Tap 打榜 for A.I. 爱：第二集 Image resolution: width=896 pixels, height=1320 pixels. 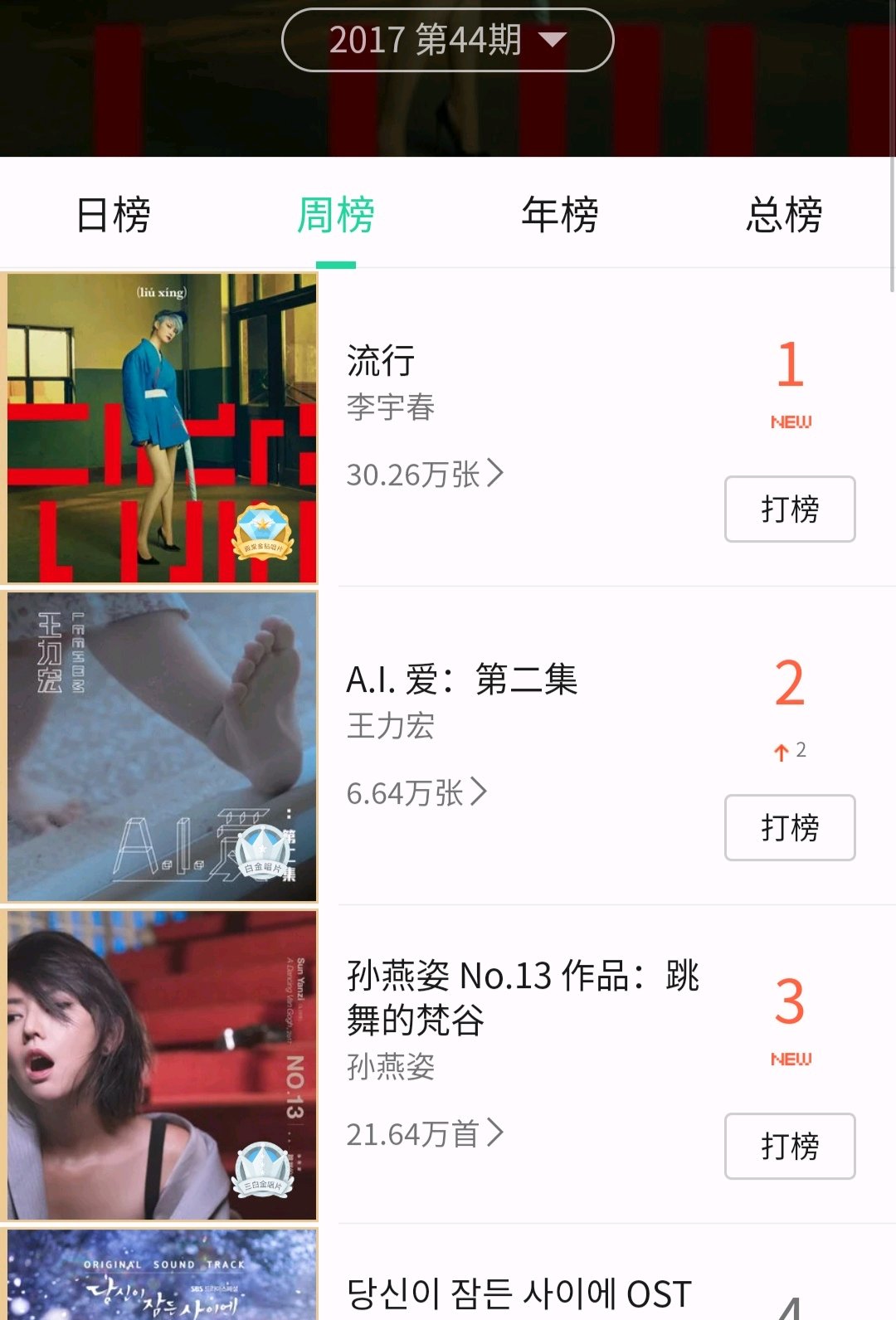click(790, 827)
